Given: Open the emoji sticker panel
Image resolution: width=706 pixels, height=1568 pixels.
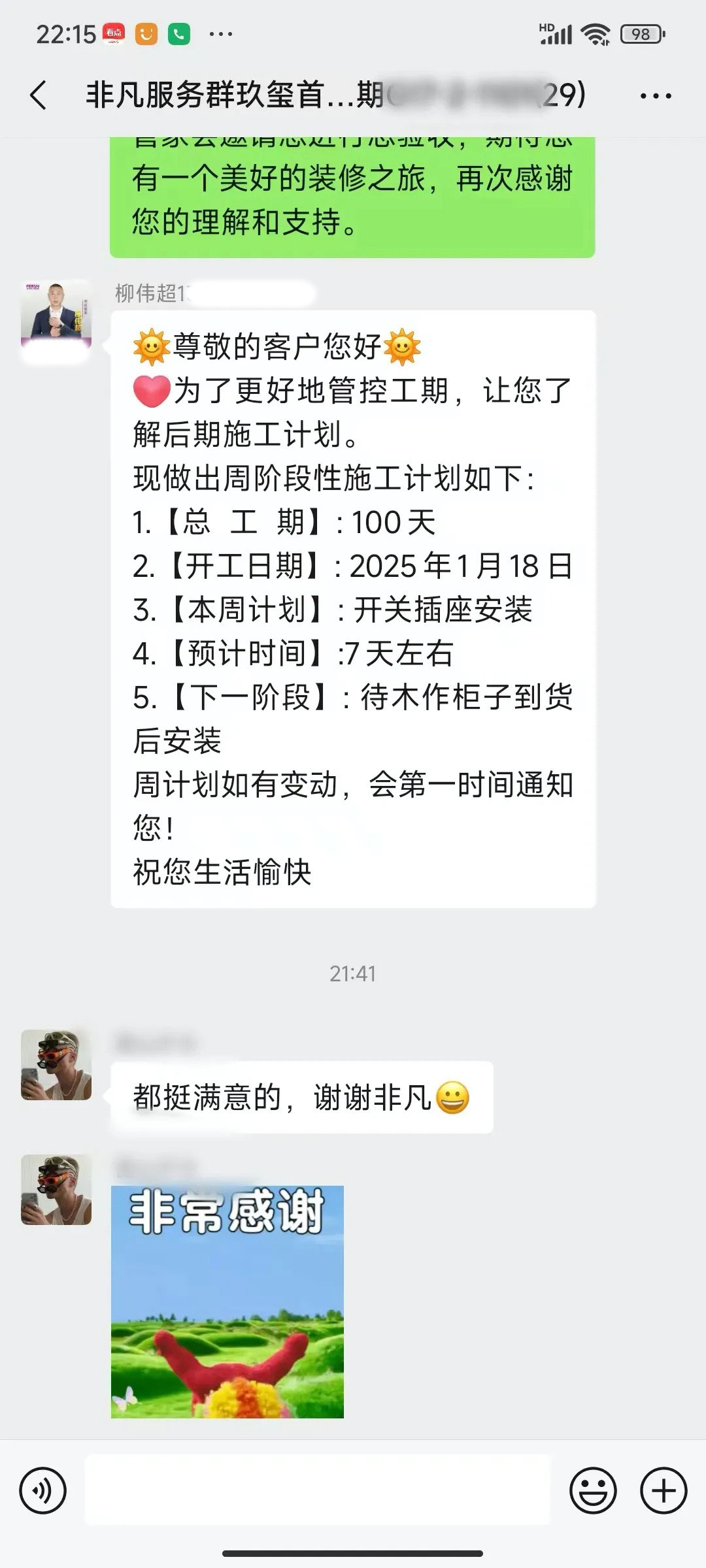Looking at the screenshot, I should tap(593, 1492).
